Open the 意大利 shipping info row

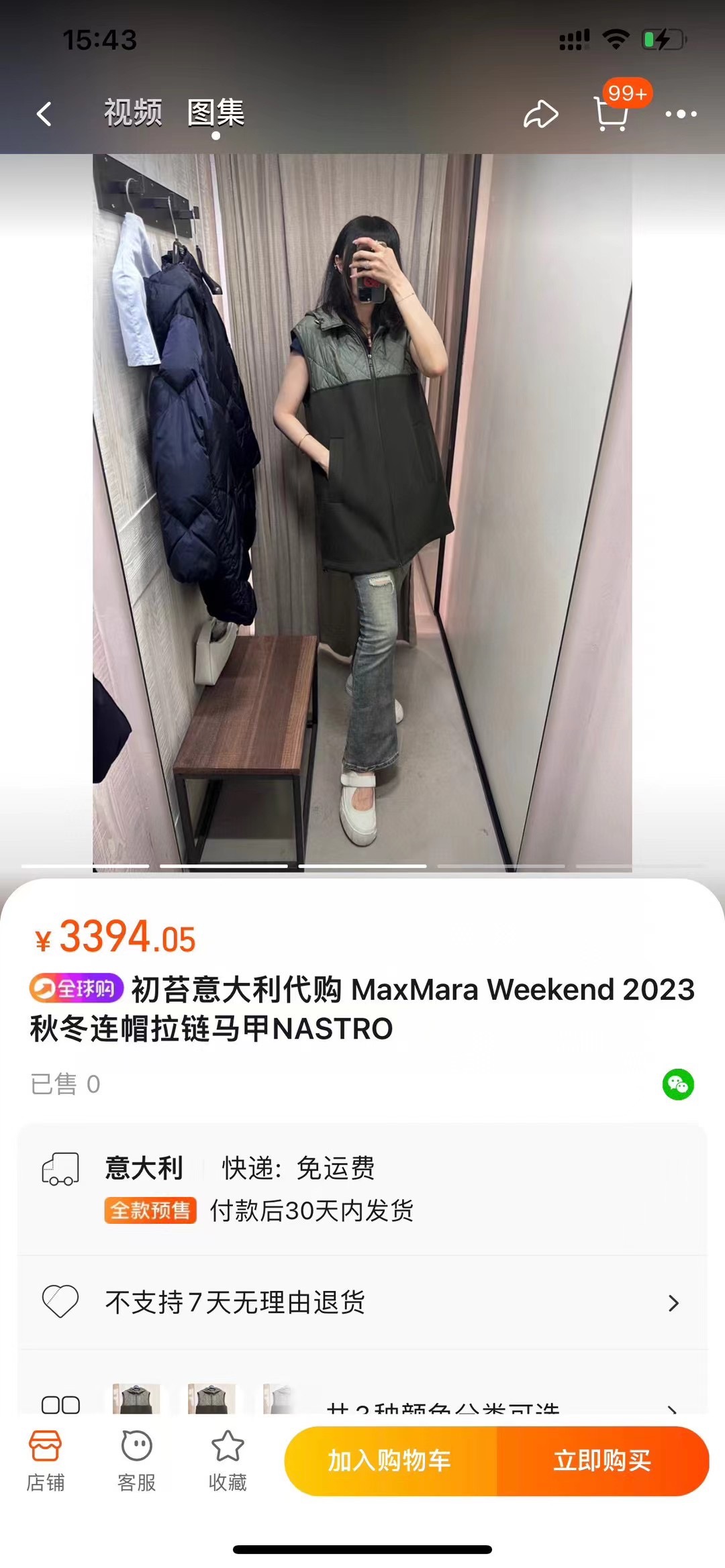(x=362, y=1188)
